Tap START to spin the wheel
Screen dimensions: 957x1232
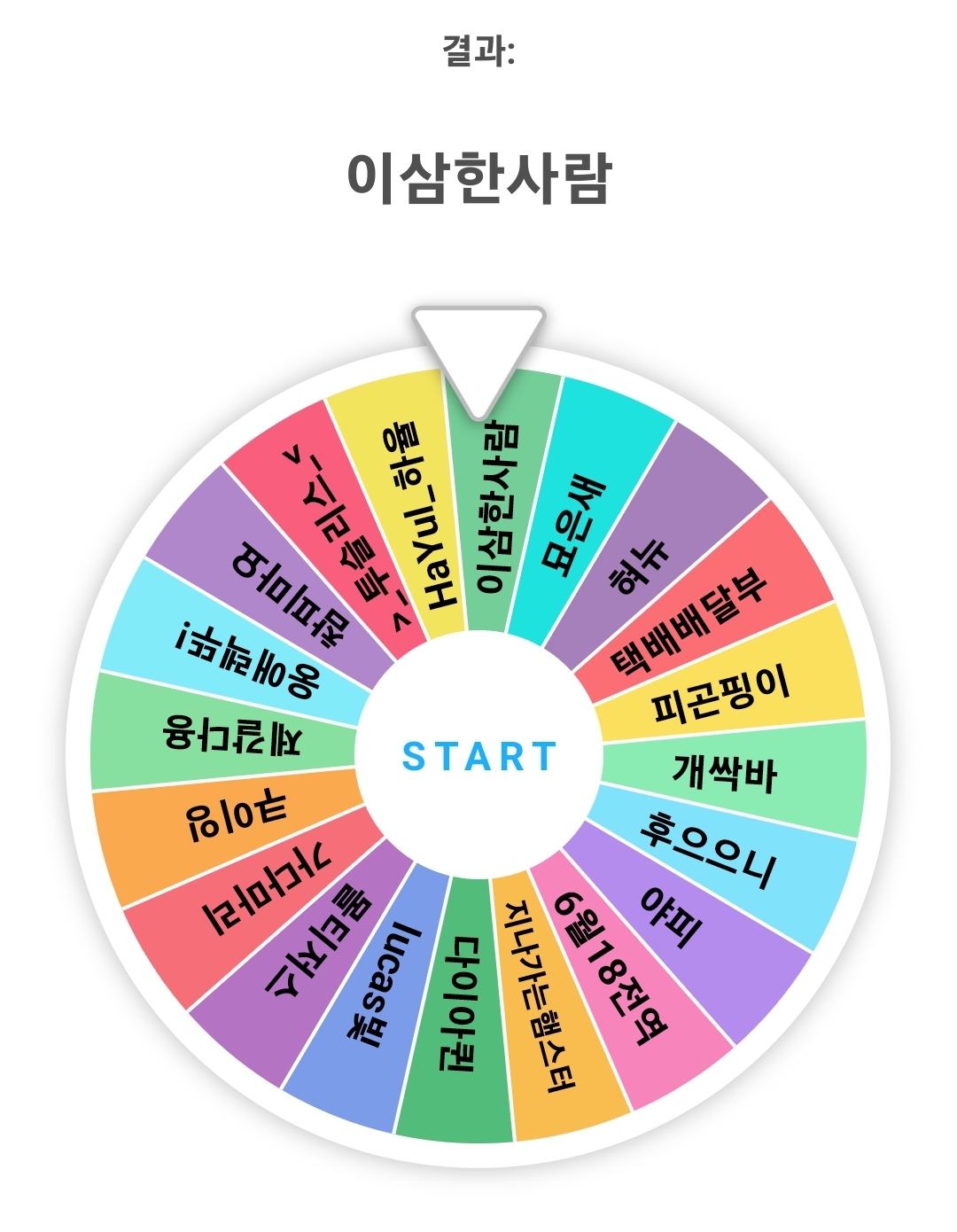click(x=478, y=756)
